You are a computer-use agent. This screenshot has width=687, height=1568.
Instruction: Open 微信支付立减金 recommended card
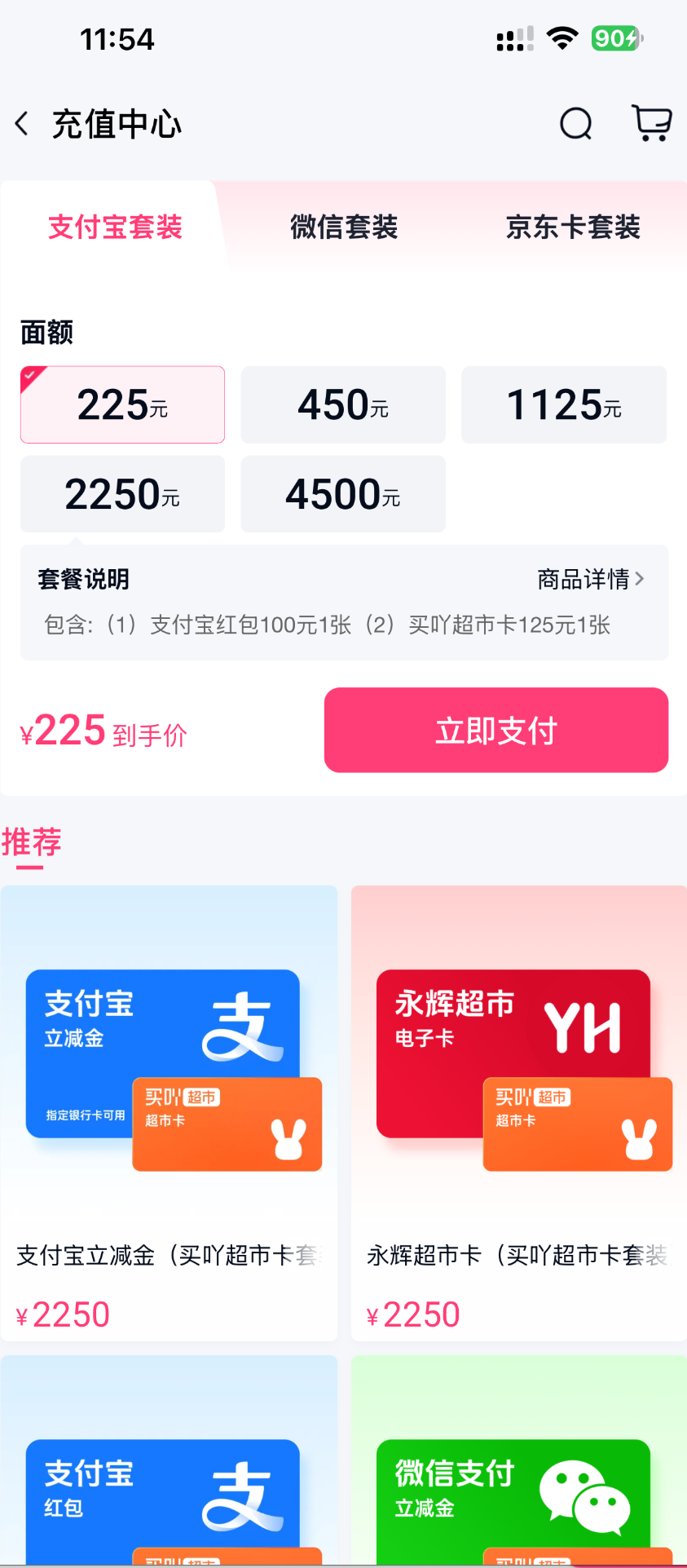point(519,1468)
